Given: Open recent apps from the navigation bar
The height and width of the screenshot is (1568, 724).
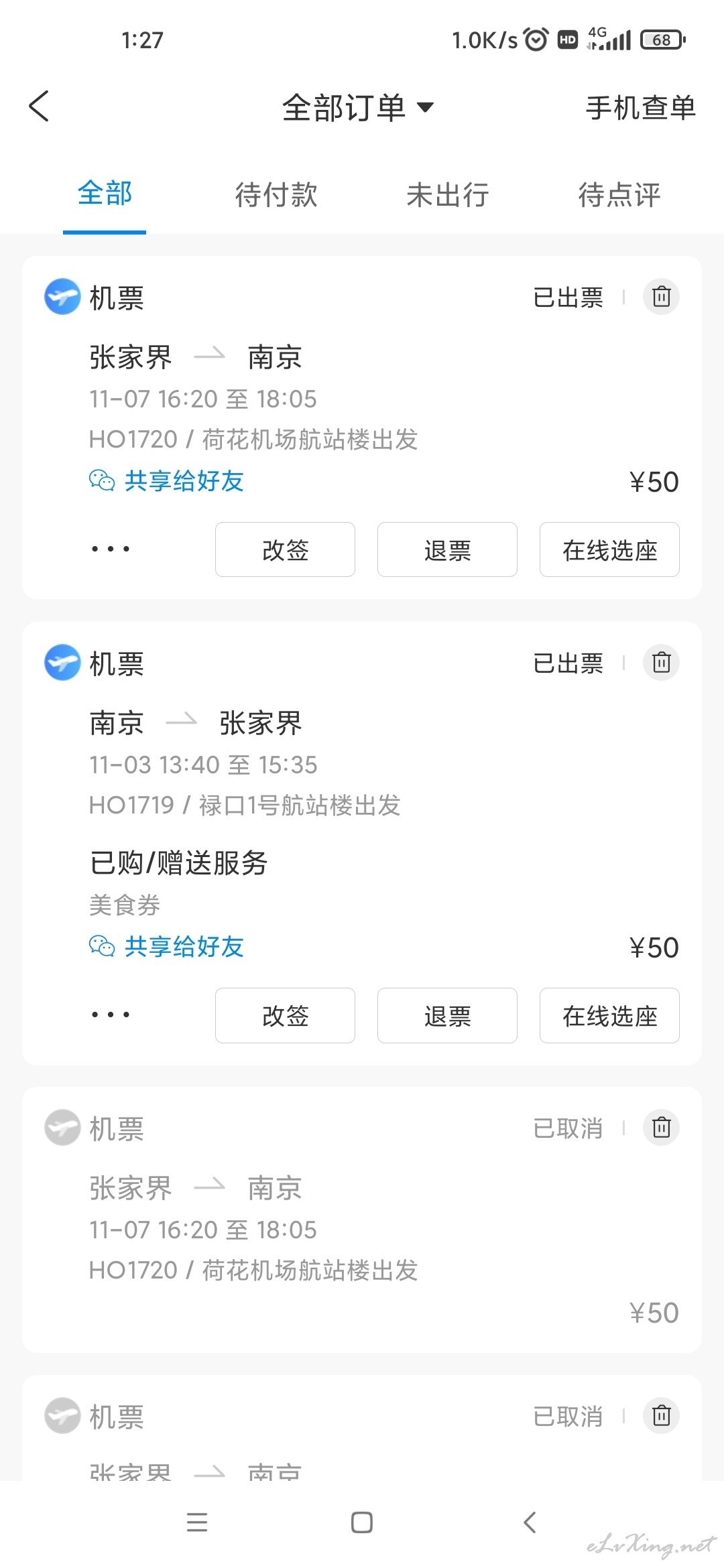Looking at the screenshot, I should click(196, 1522).
